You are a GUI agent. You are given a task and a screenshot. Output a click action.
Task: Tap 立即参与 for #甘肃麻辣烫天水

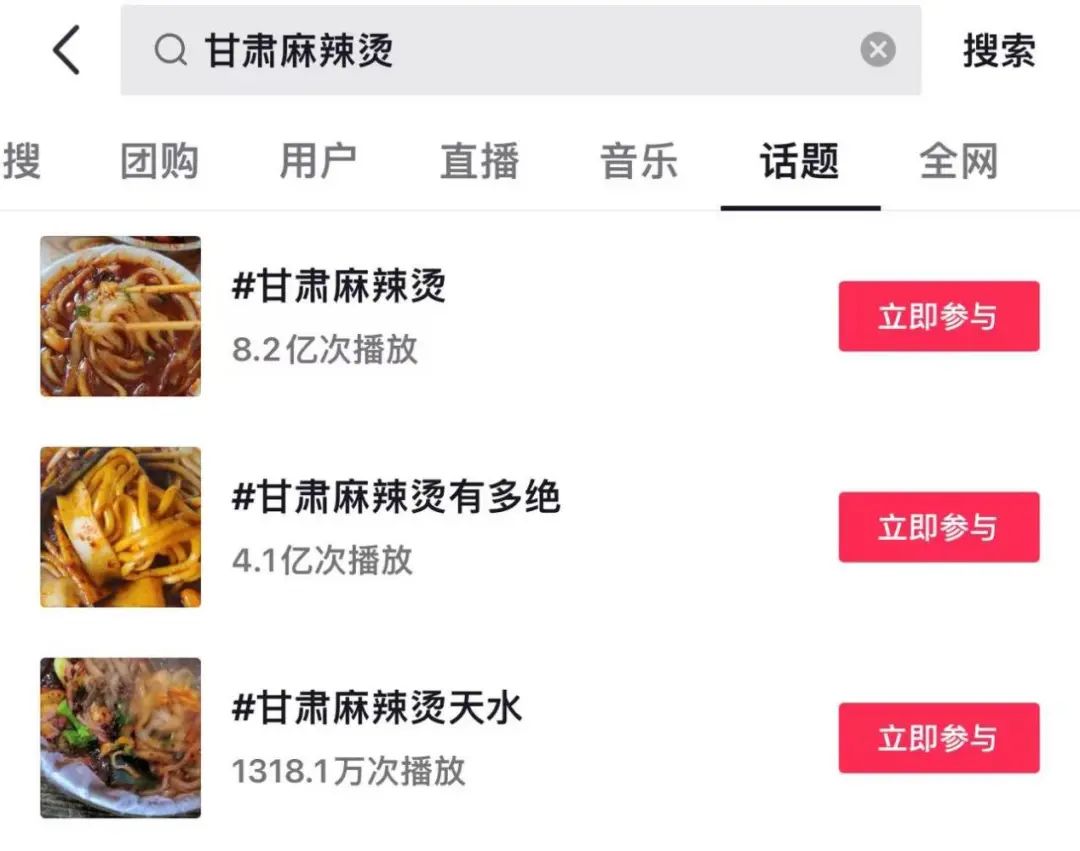tap(938, 738)
